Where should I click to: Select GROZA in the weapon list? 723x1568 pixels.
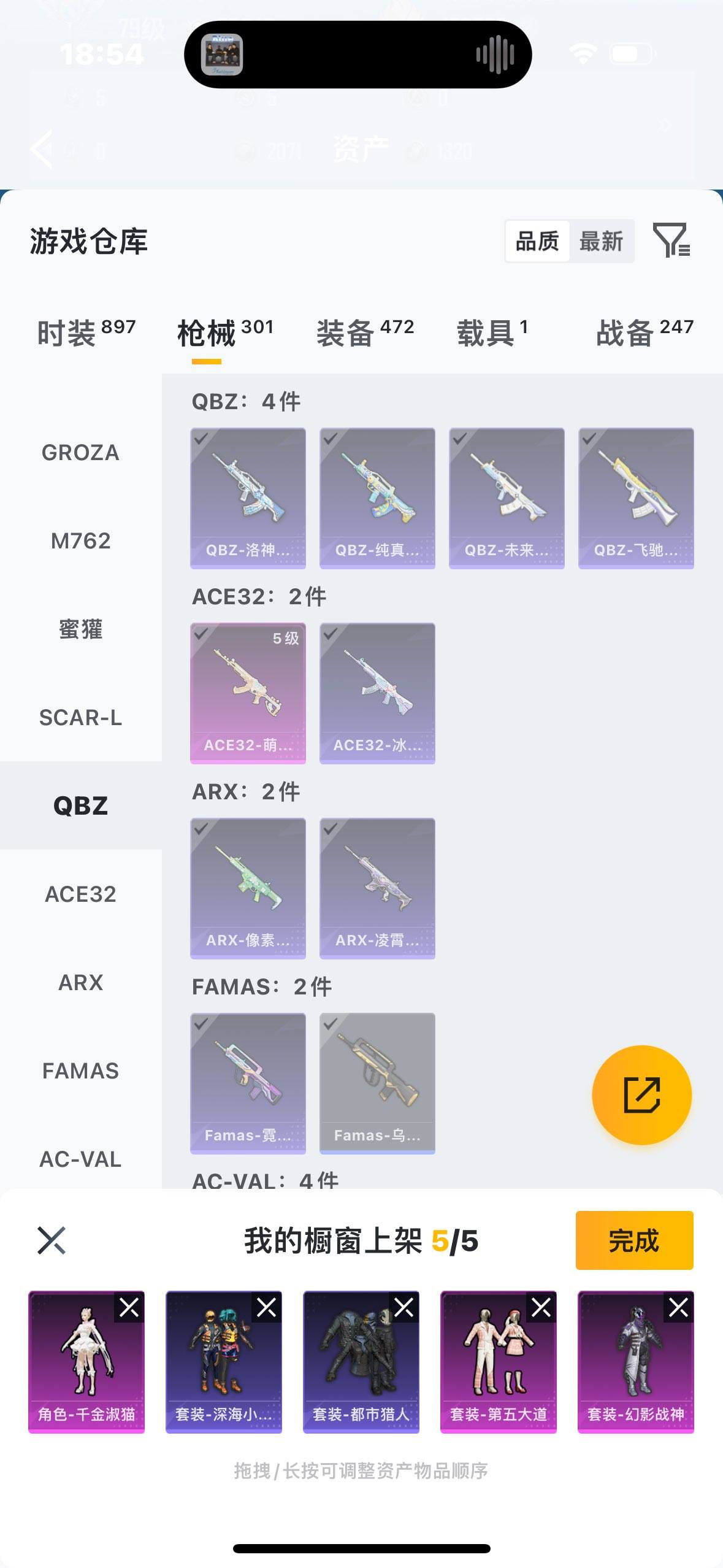click(x=80, y=453)
